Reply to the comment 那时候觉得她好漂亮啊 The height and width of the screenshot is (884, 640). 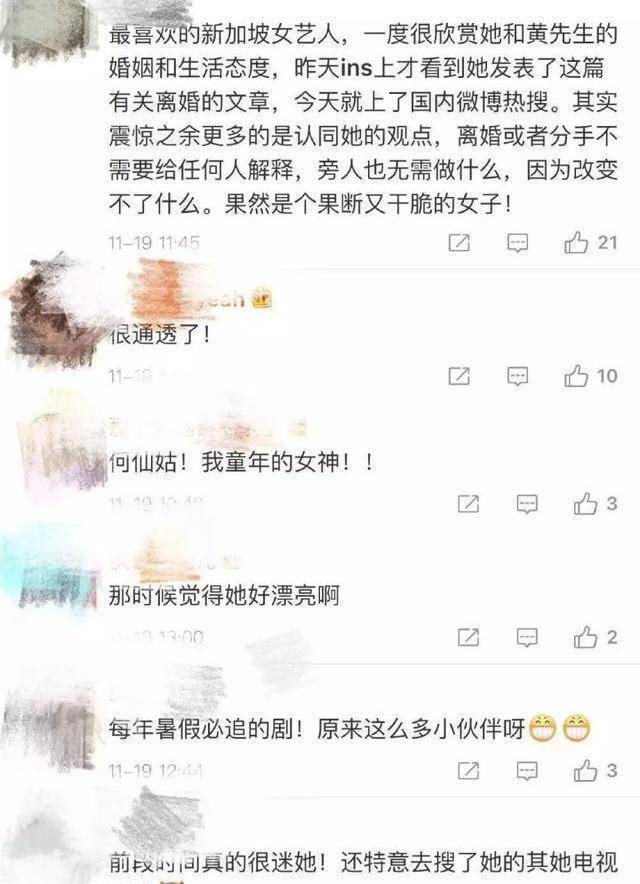click(527, 637)
